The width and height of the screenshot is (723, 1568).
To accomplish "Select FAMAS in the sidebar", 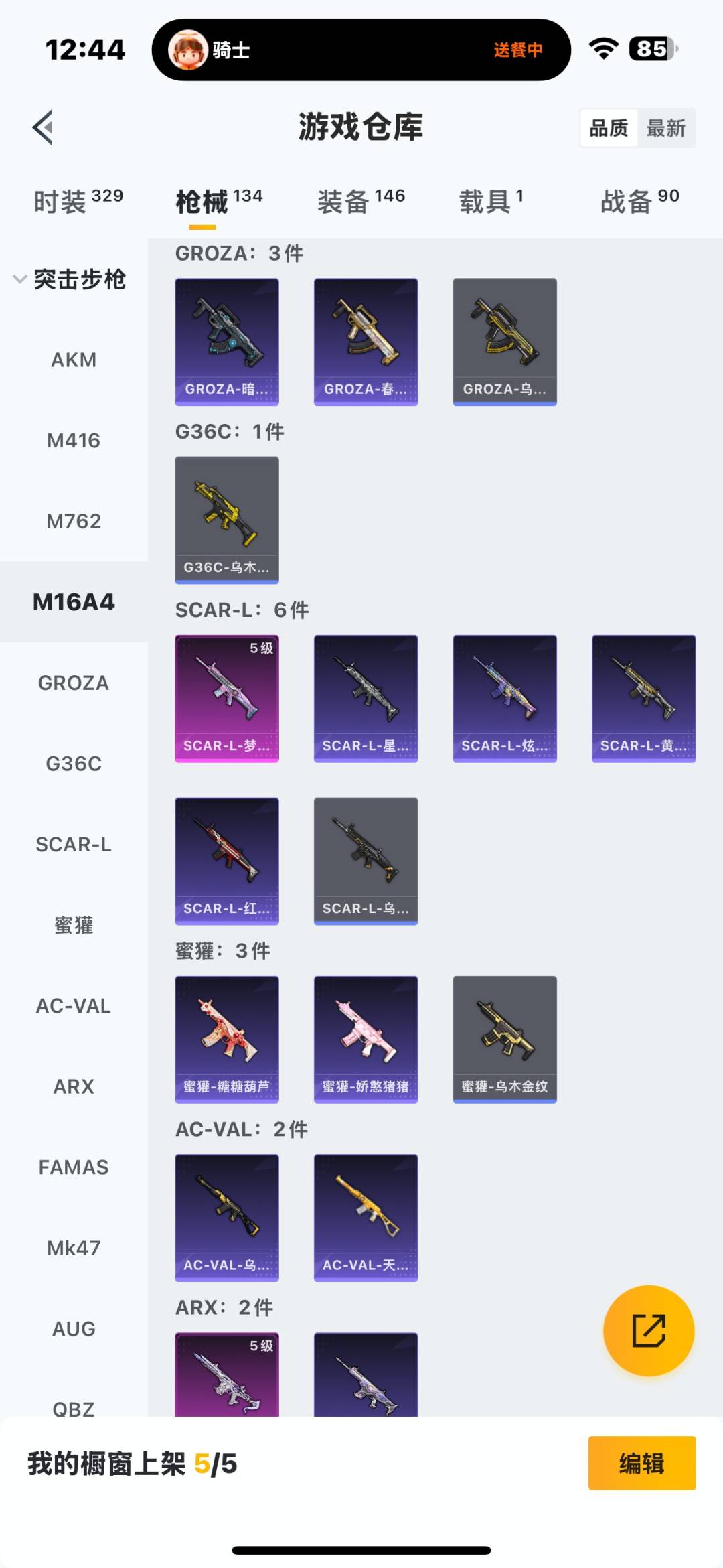I will click(74, 1167).
